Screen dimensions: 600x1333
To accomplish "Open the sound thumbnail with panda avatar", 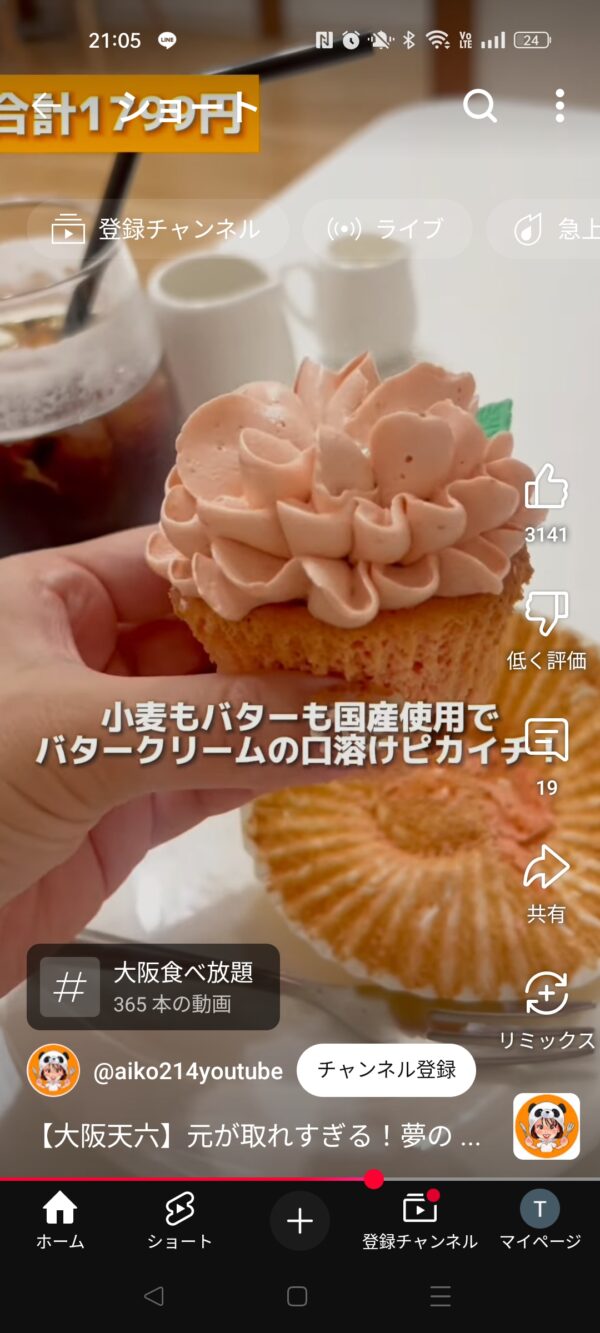I will click(x=546, y=1126).
